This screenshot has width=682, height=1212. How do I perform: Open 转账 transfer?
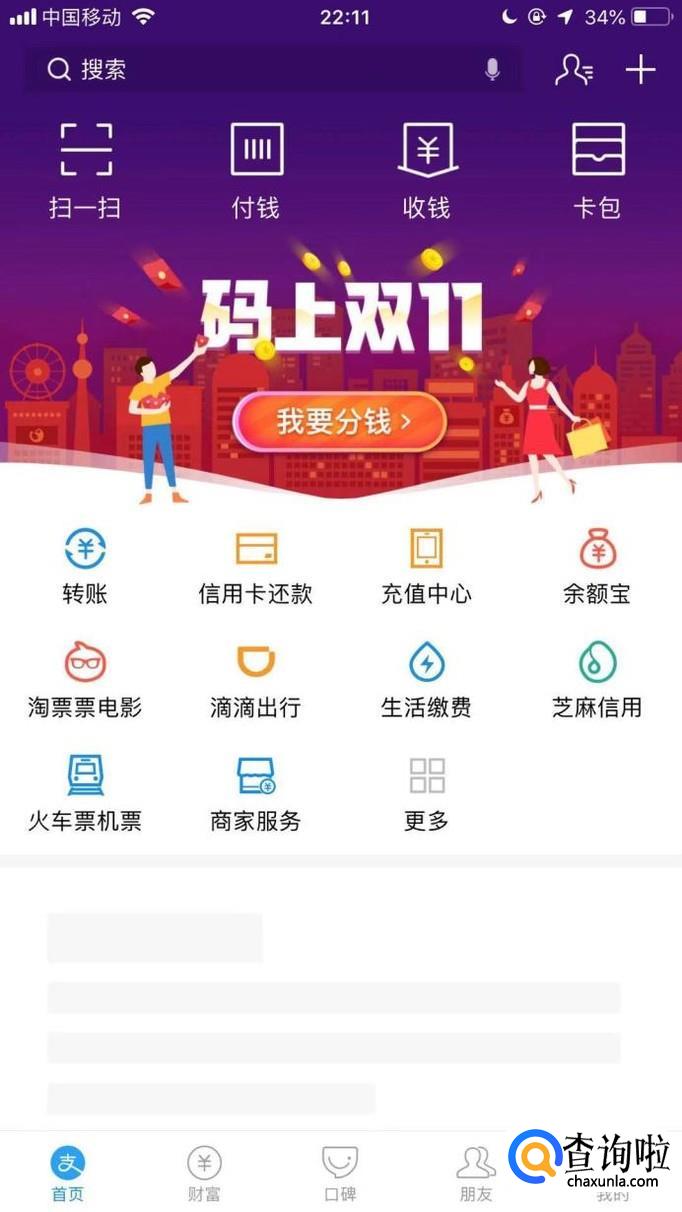tap(85, 566)
